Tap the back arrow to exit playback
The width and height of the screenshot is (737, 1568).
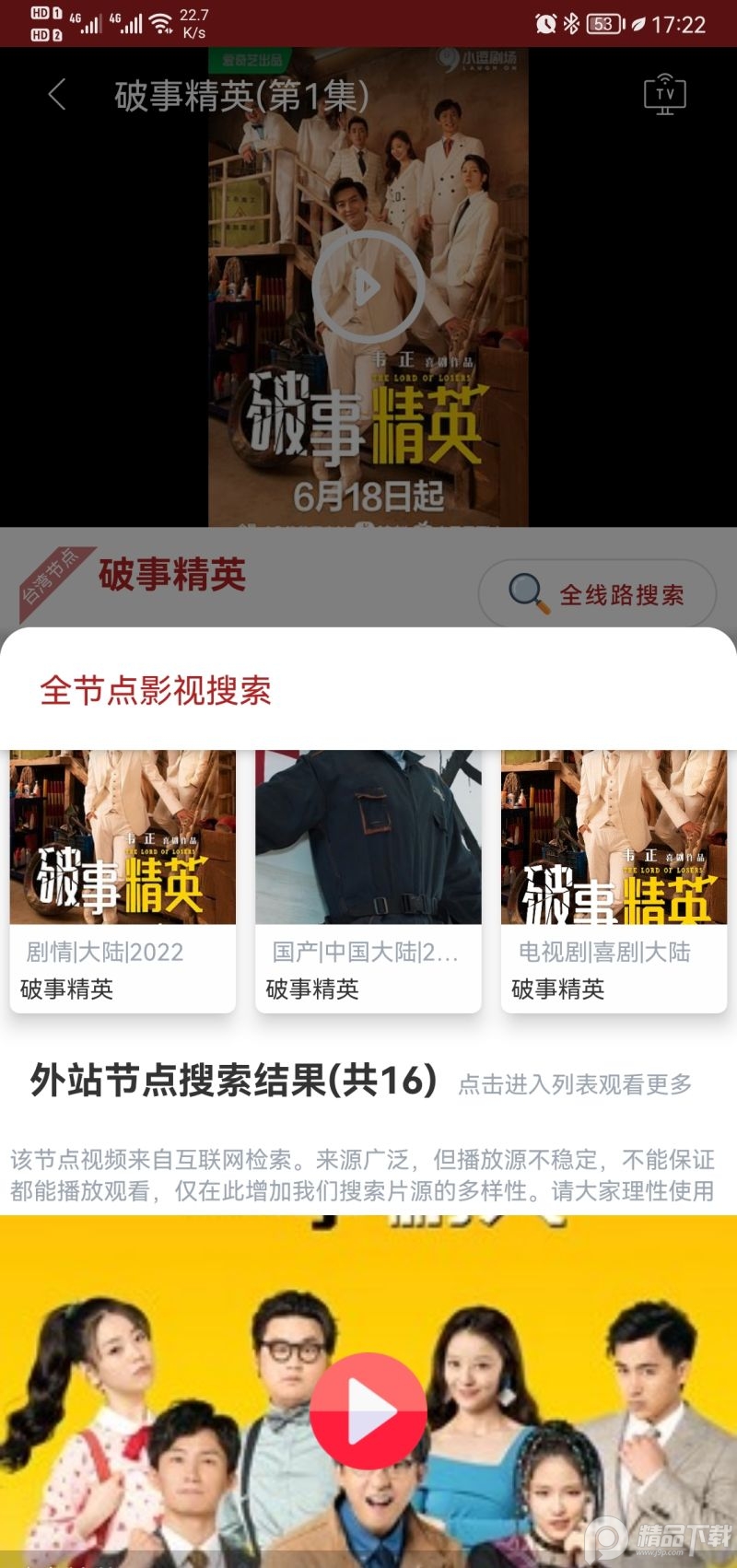57,95
